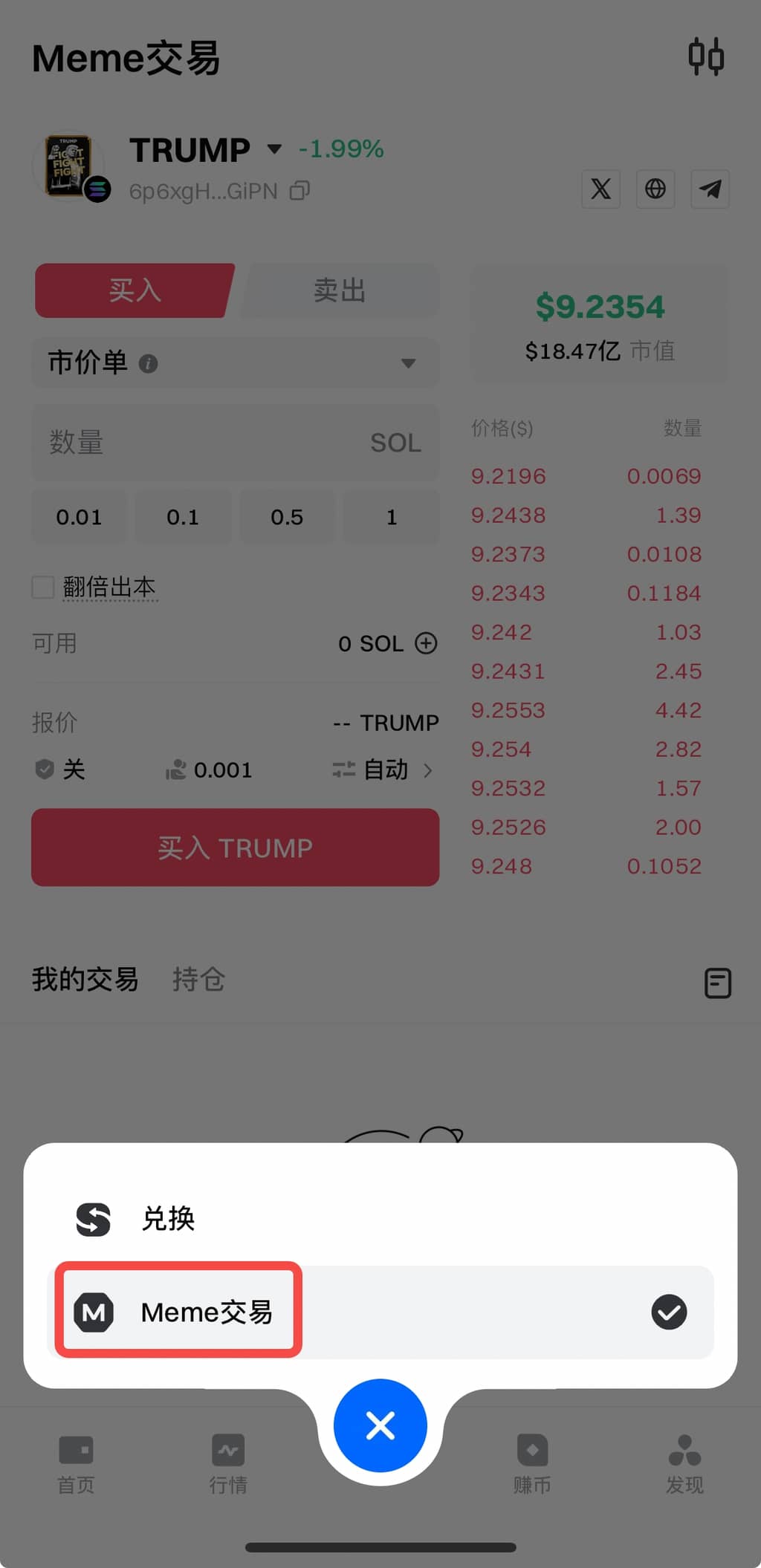Switch to the 卖出 (Sell) tab
This screenshot has width=761, height=1568.
click(340, 290)
